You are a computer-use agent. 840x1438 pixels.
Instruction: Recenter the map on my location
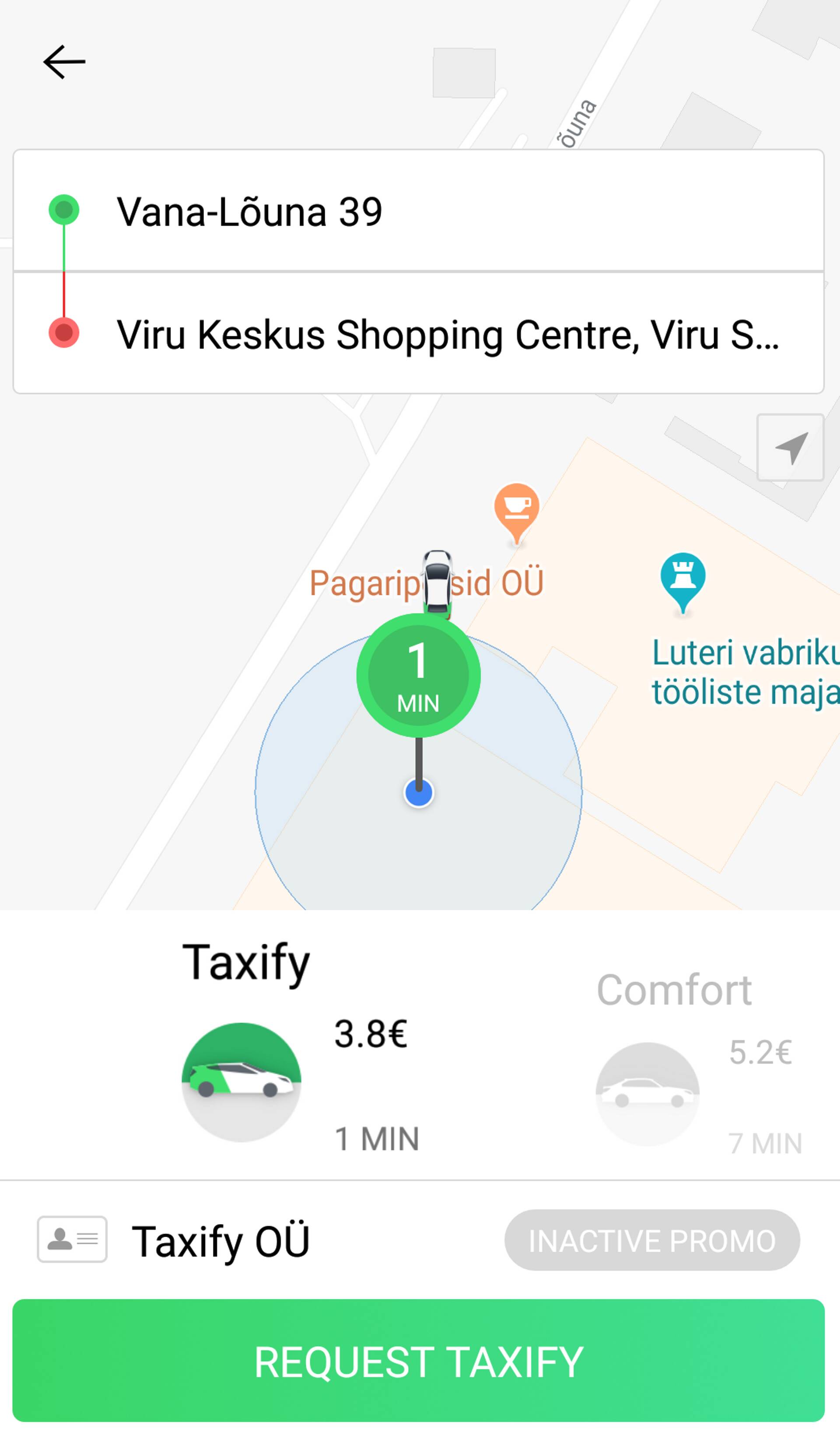[x=790, y=447]
